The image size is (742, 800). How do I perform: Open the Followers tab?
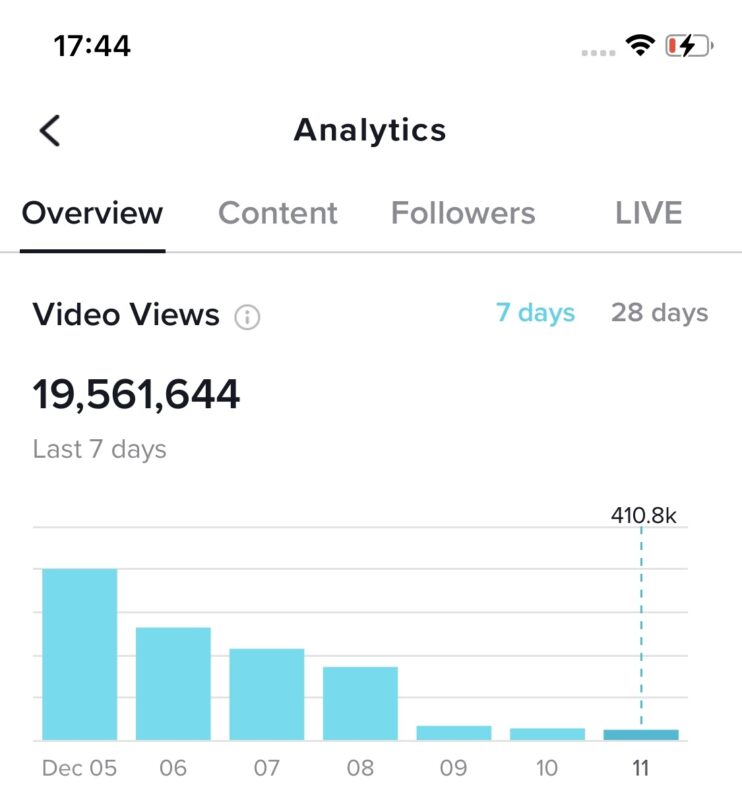pyautogui.click(x=463, y=213)
